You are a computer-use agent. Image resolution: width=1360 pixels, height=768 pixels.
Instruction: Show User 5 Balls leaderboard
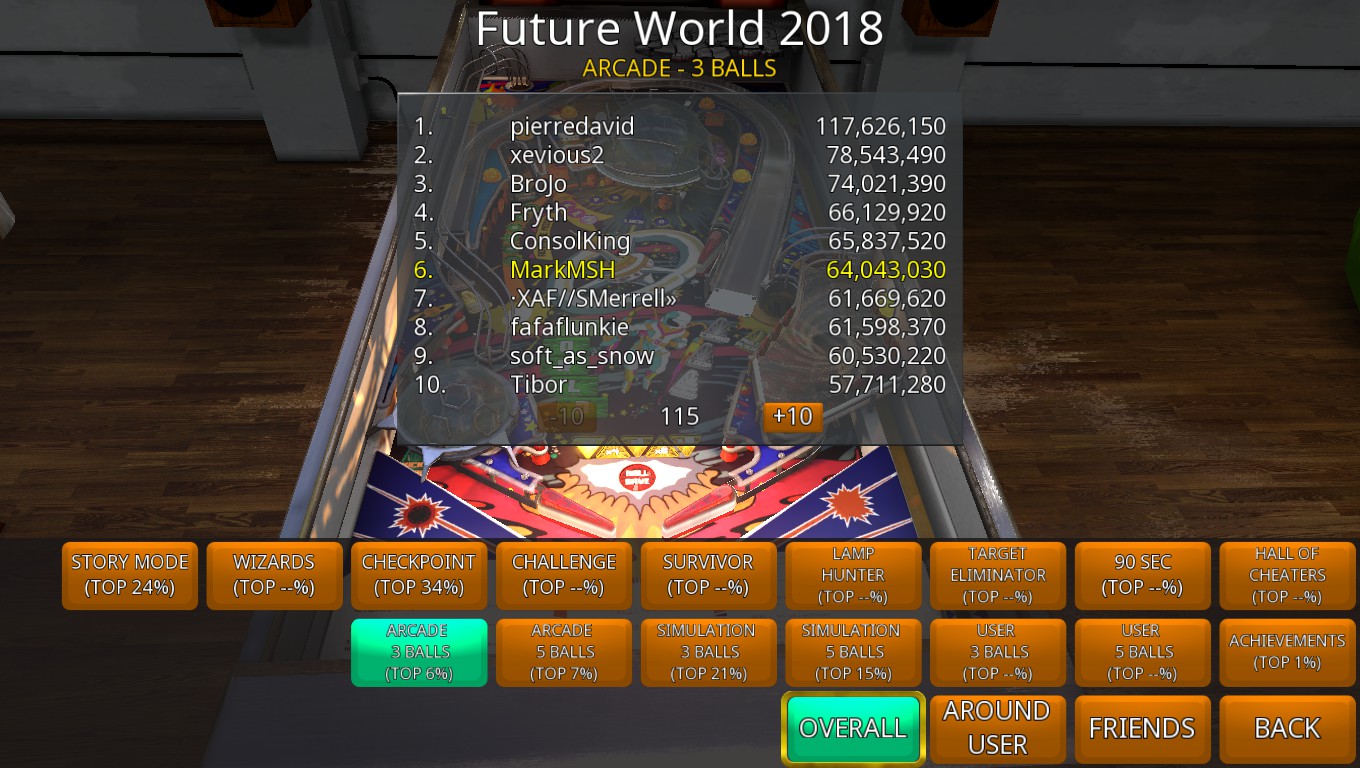coord(1142,652)
